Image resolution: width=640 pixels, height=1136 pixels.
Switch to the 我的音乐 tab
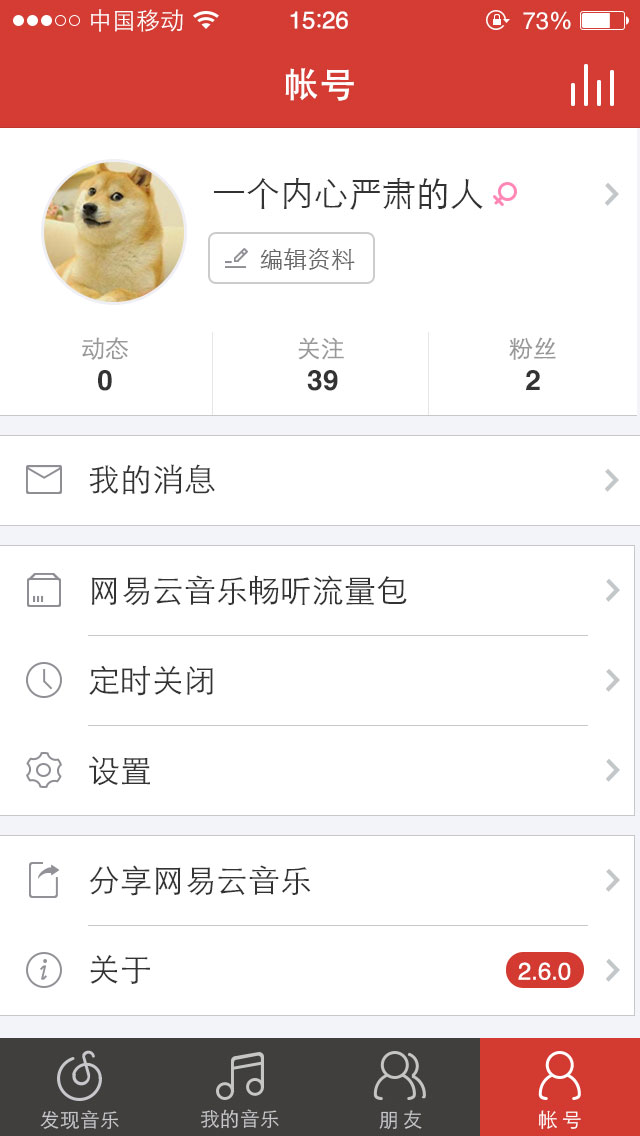coord(240,1088)
